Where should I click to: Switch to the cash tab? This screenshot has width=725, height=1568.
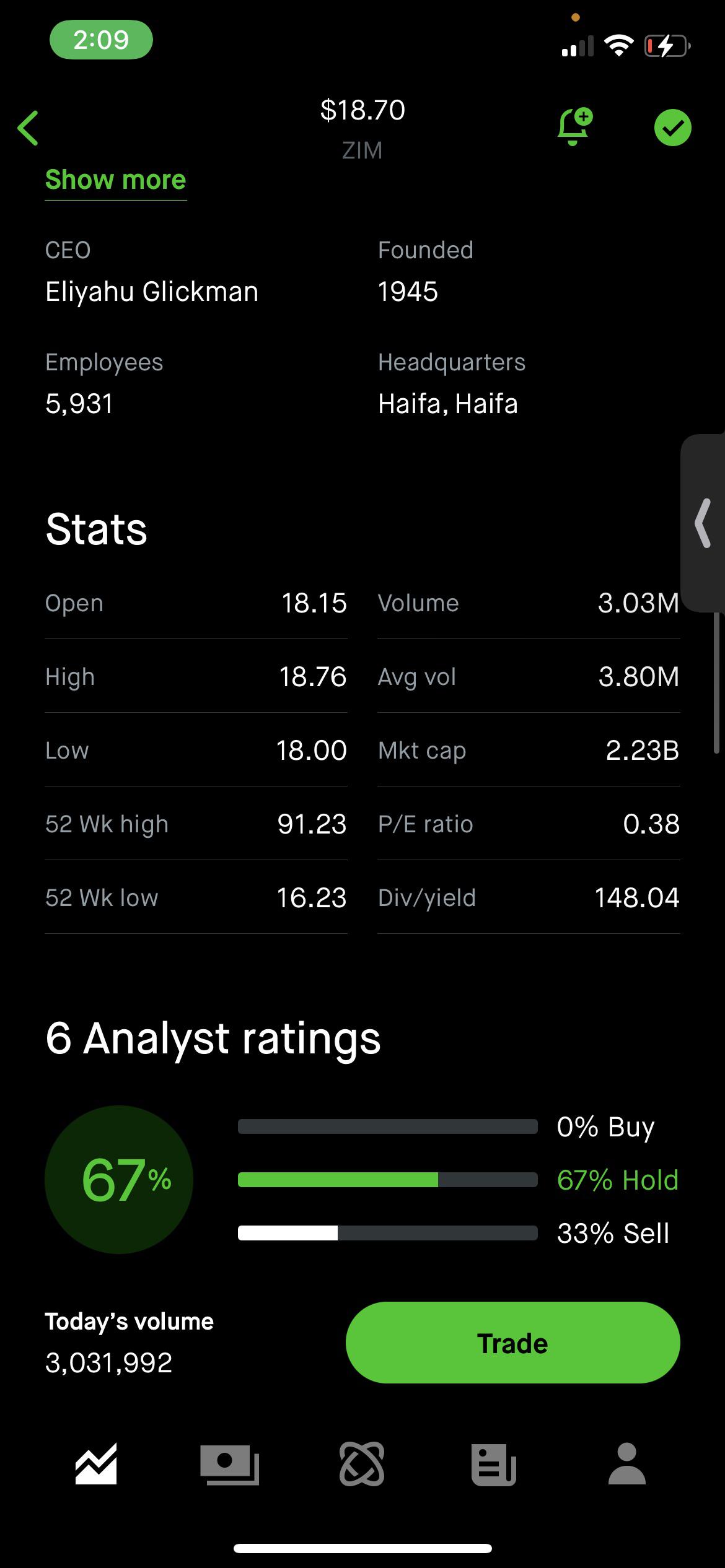click(229, 1464)
